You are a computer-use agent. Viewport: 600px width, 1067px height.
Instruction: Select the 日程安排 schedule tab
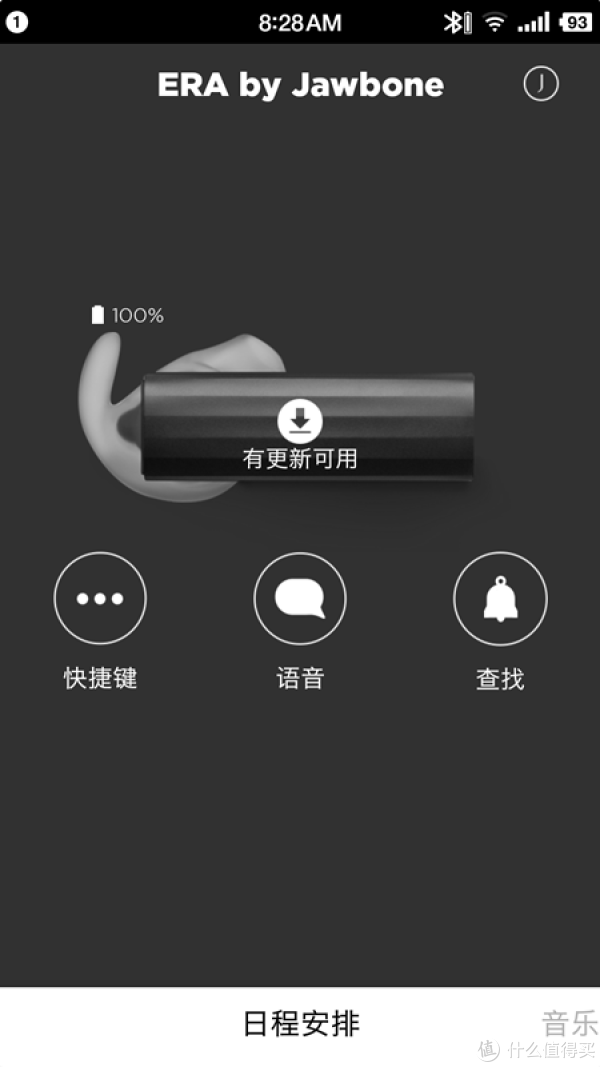point(301,1023)
